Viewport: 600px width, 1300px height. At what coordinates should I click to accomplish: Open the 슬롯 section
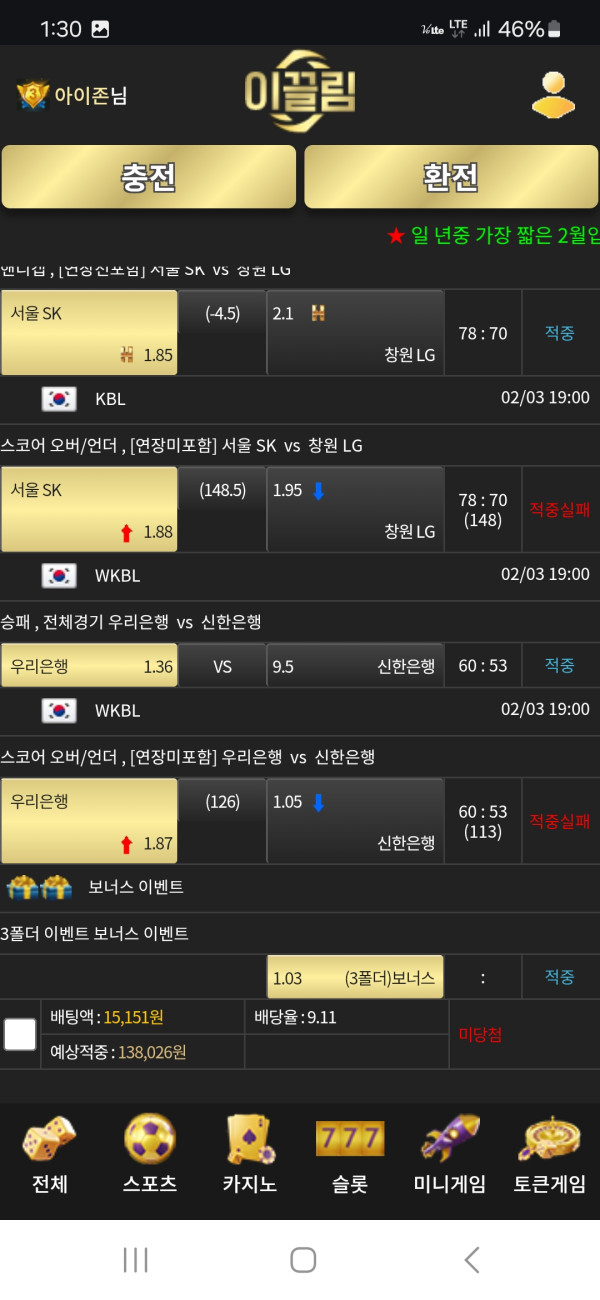point(350,1155)
